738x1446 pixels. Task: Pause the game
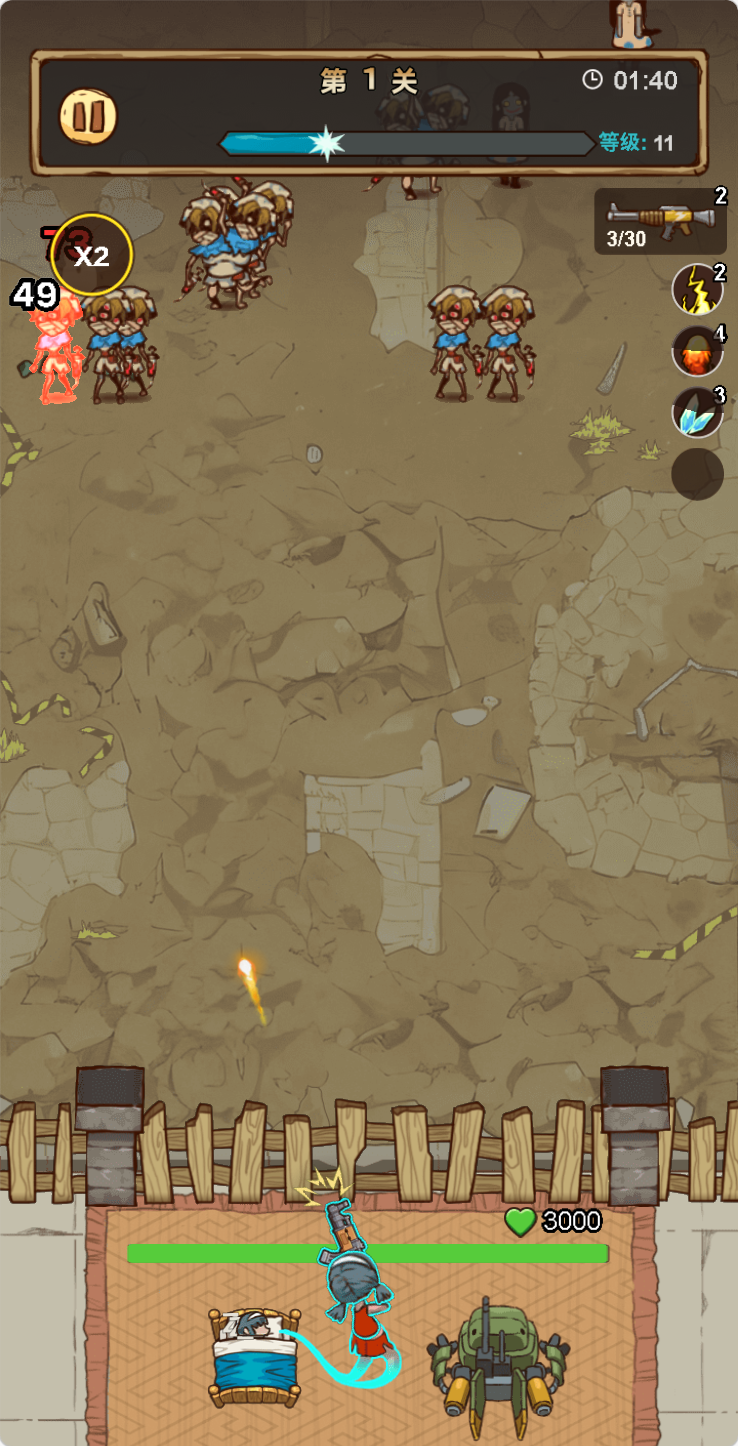point(88,116)
